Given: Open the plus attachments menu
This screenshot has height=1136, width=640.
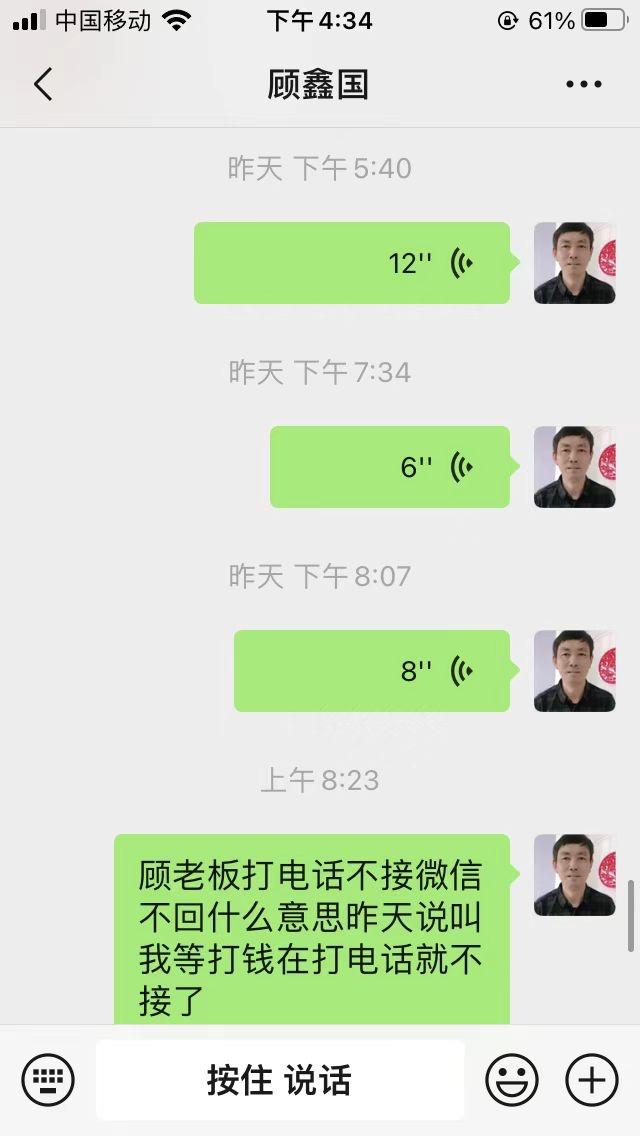Looking at the screenshot, I should coord(592,1080).
